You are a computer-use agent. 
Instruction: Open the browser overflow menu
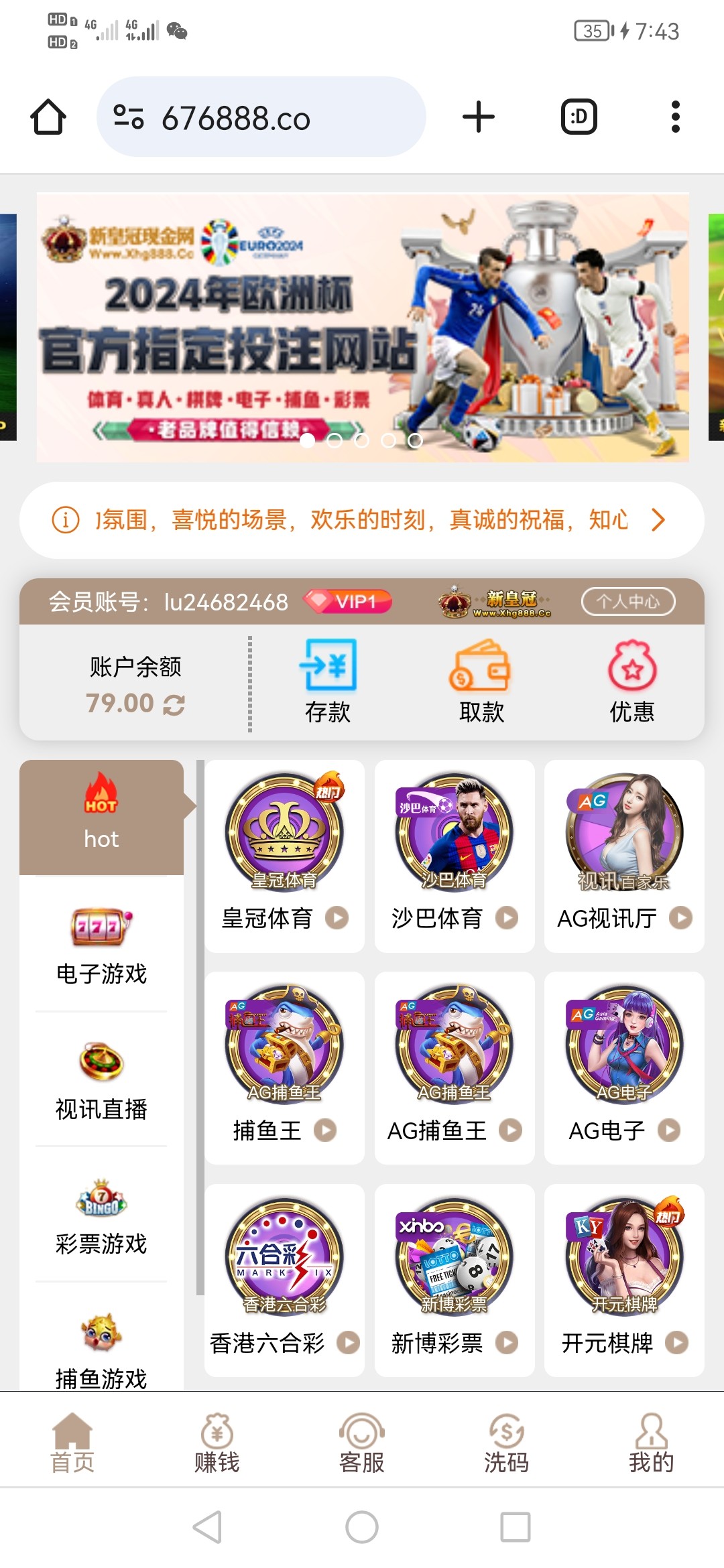[675, 117]
